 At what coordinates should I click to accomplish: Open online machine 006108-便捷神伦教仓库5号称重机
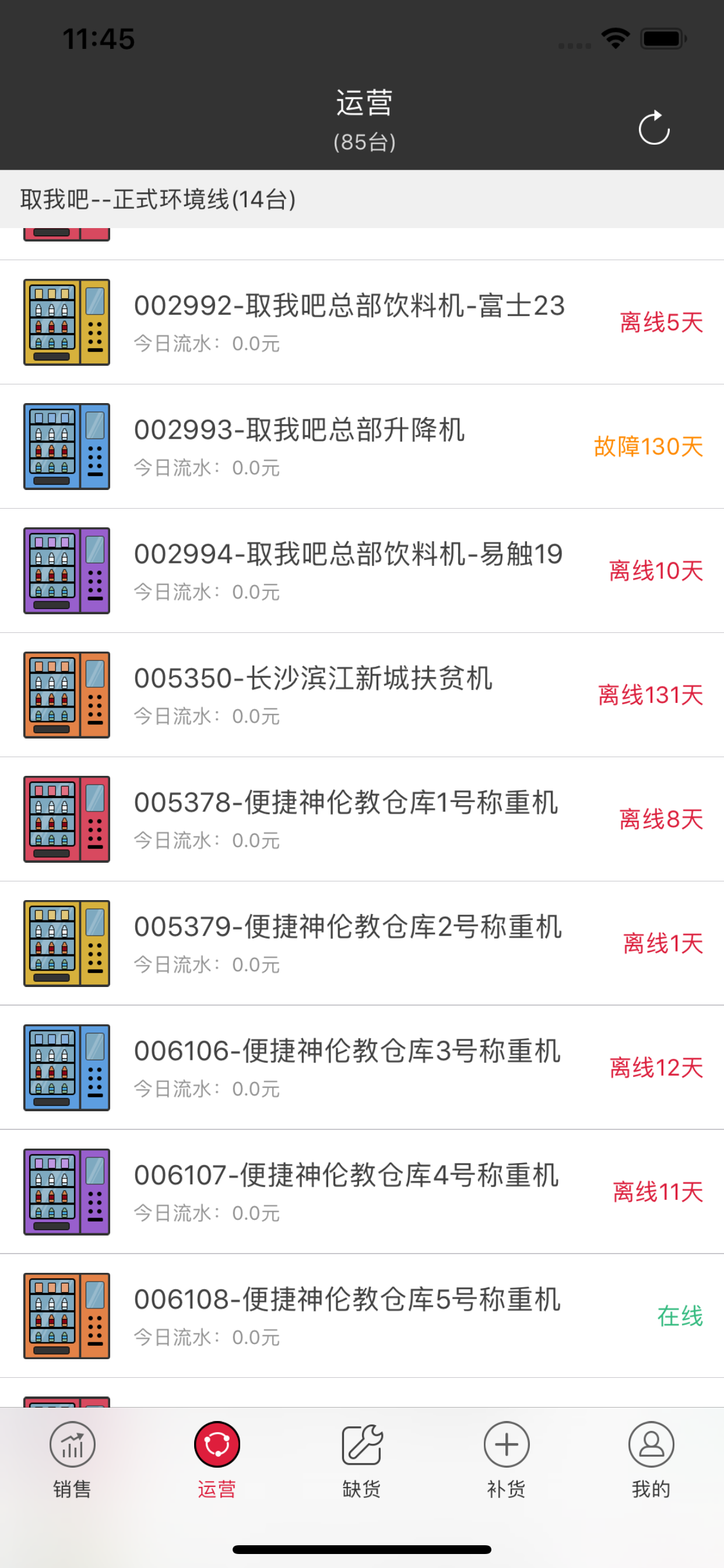(362, 1315)
